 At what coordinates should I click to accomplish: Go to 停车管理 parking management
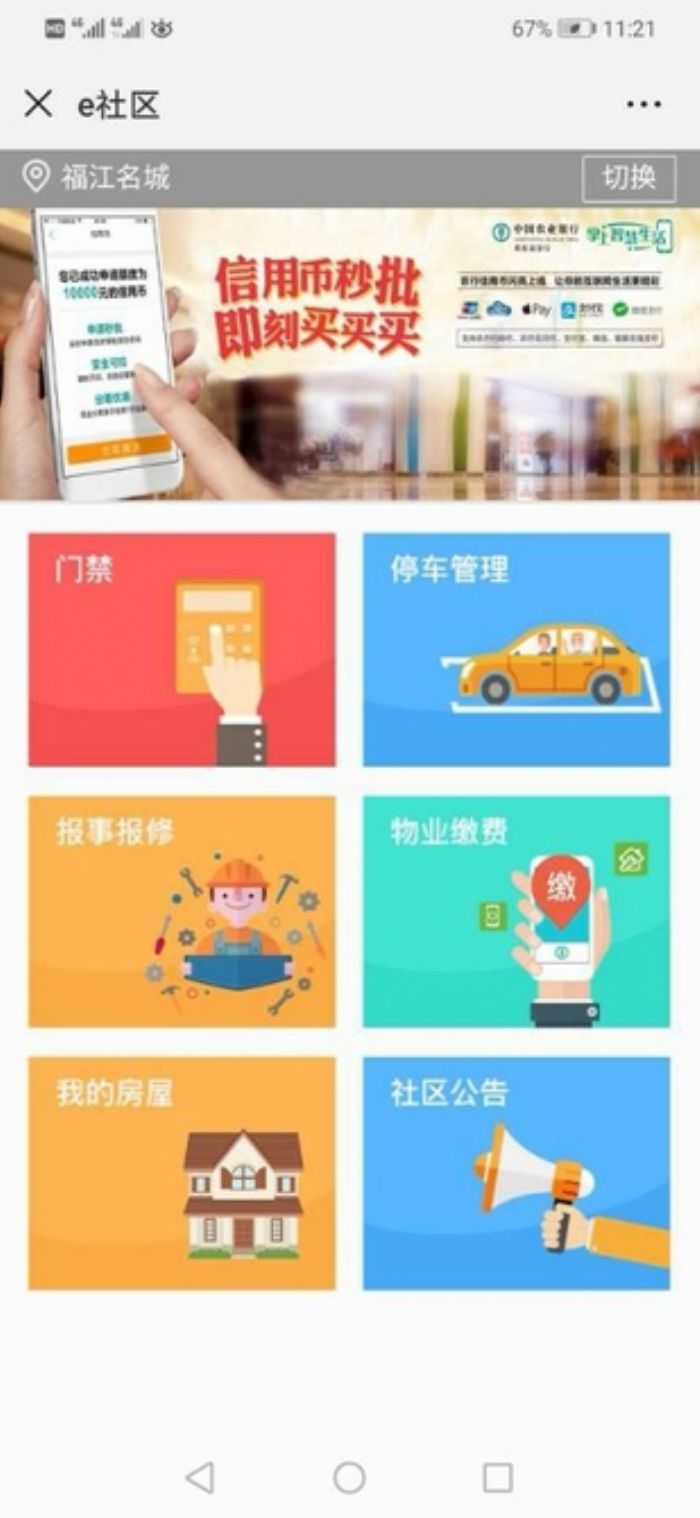pyautogui.click(x=516, y=649)
